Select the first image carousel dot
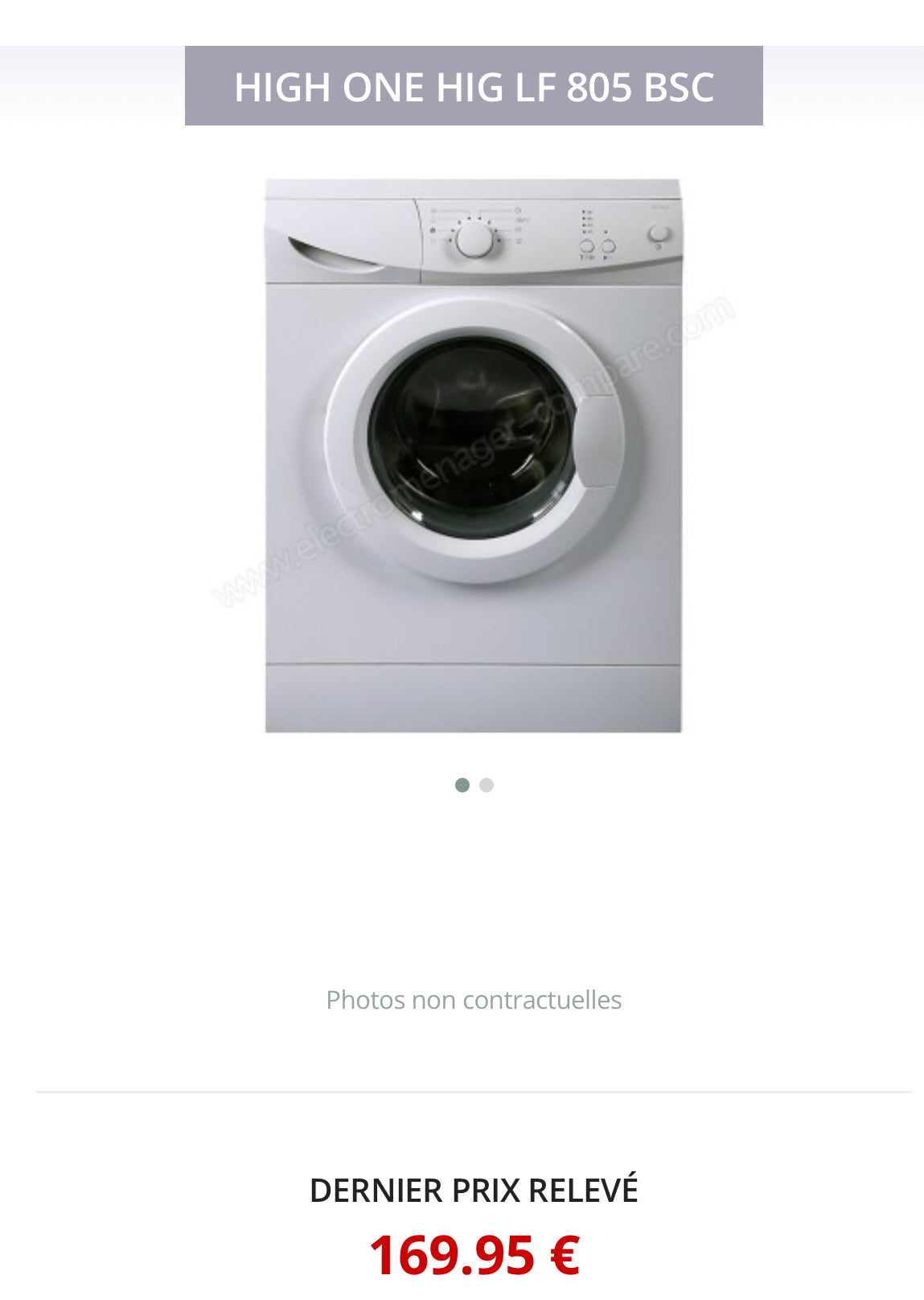 tap(462, 785)
